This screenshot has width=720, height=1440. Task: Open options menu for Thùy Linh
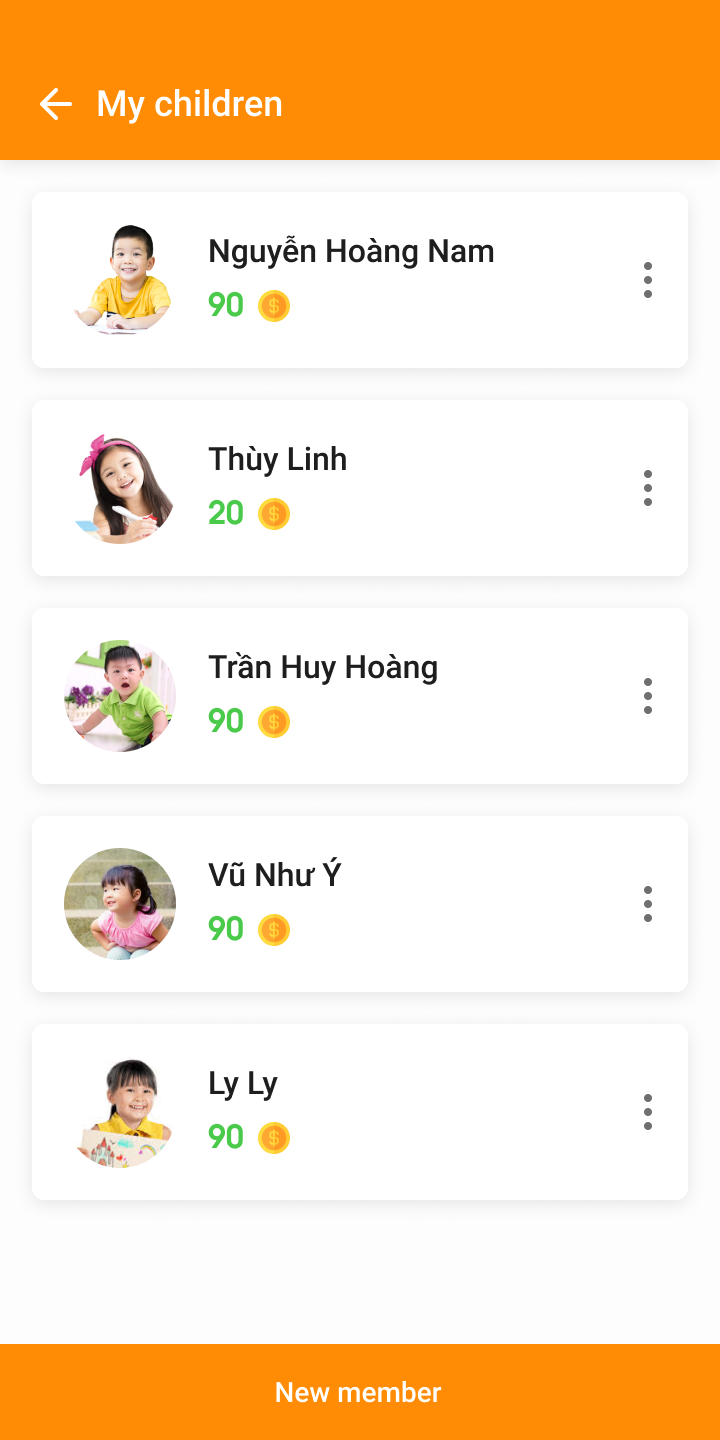[648, 488]
